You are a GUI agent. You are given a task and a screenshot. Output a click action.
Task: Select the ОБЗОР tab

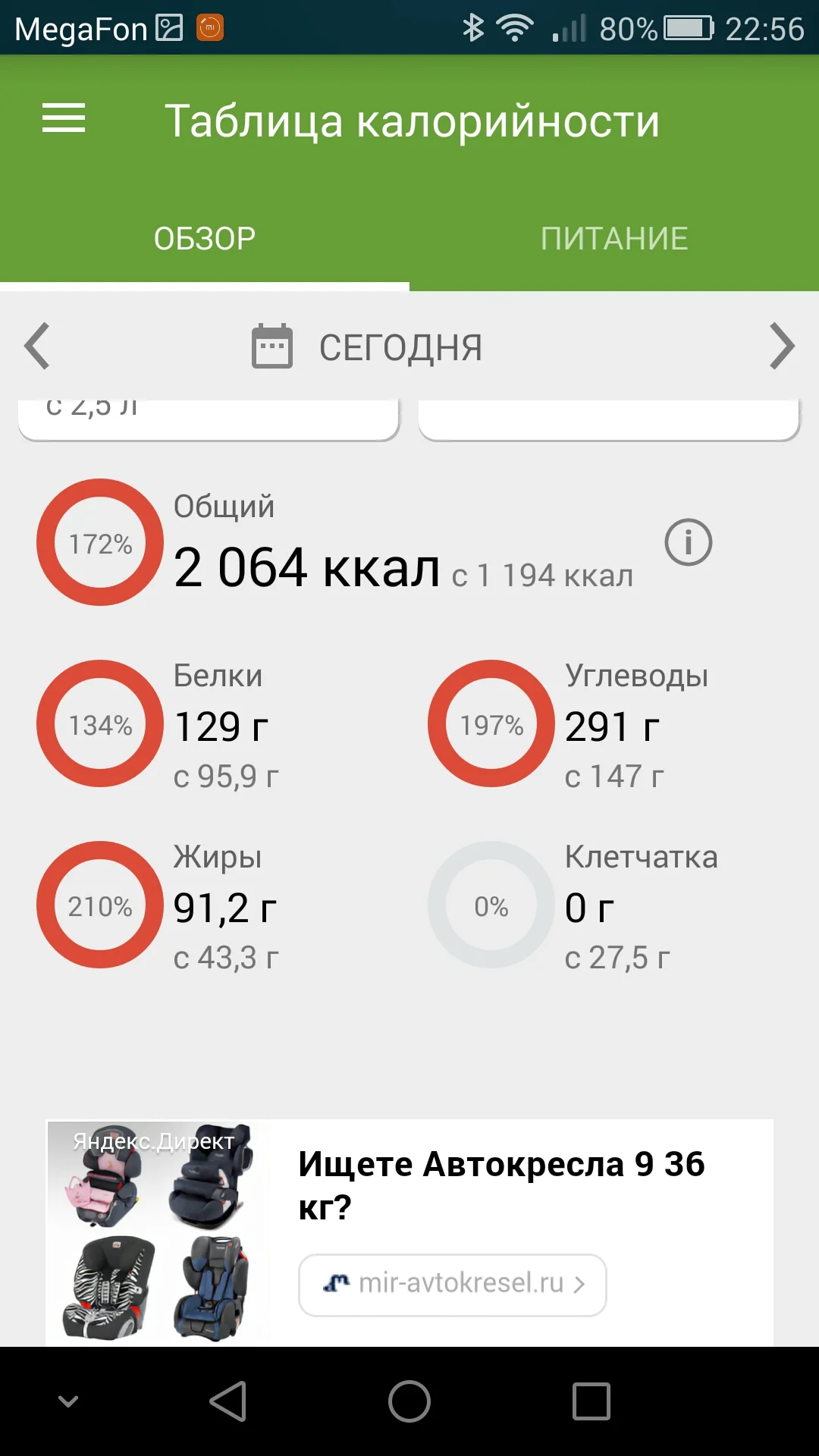(205, 237)
